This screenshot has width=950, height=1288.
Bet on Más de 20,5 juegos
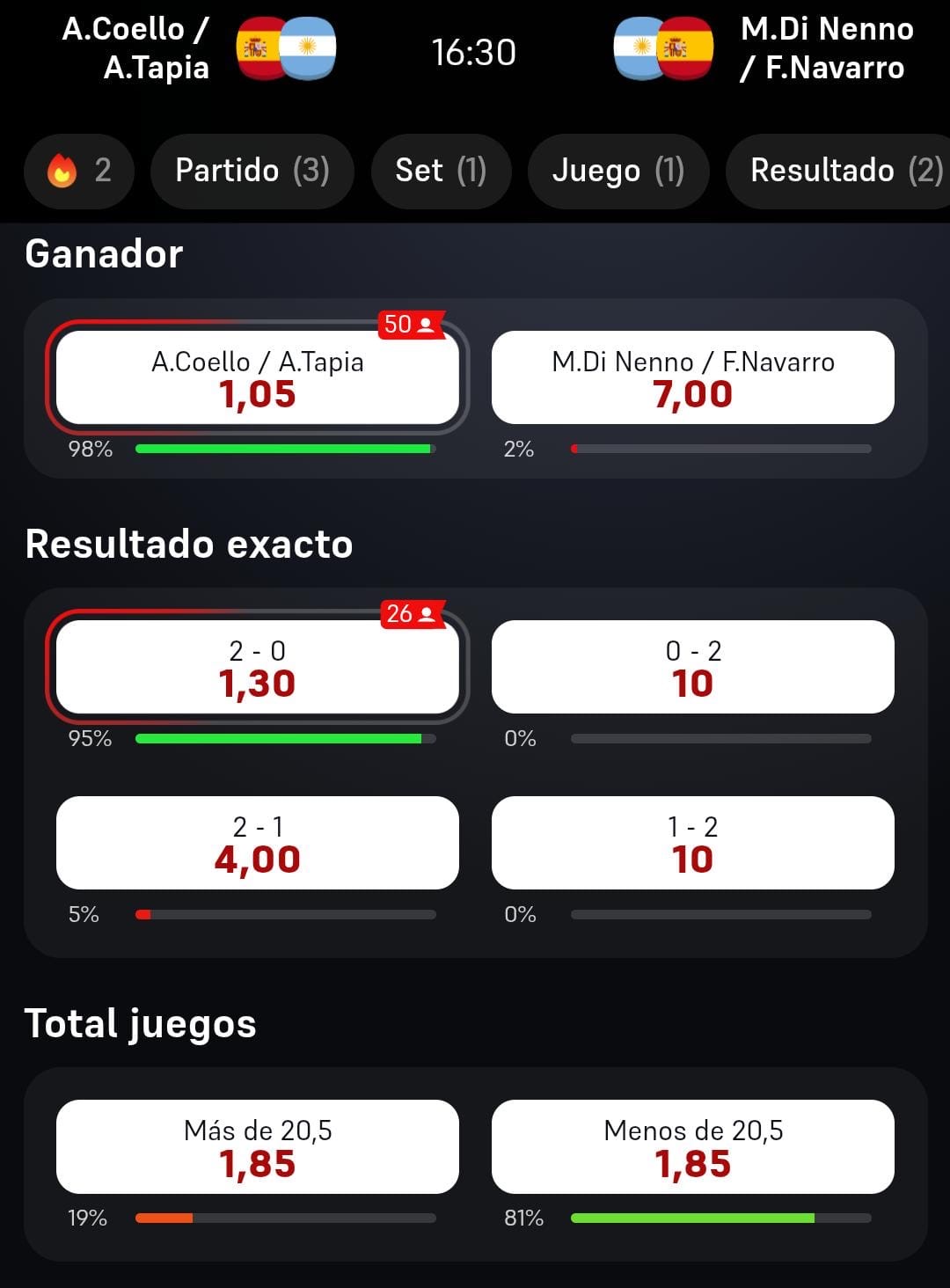(258, 1146)
